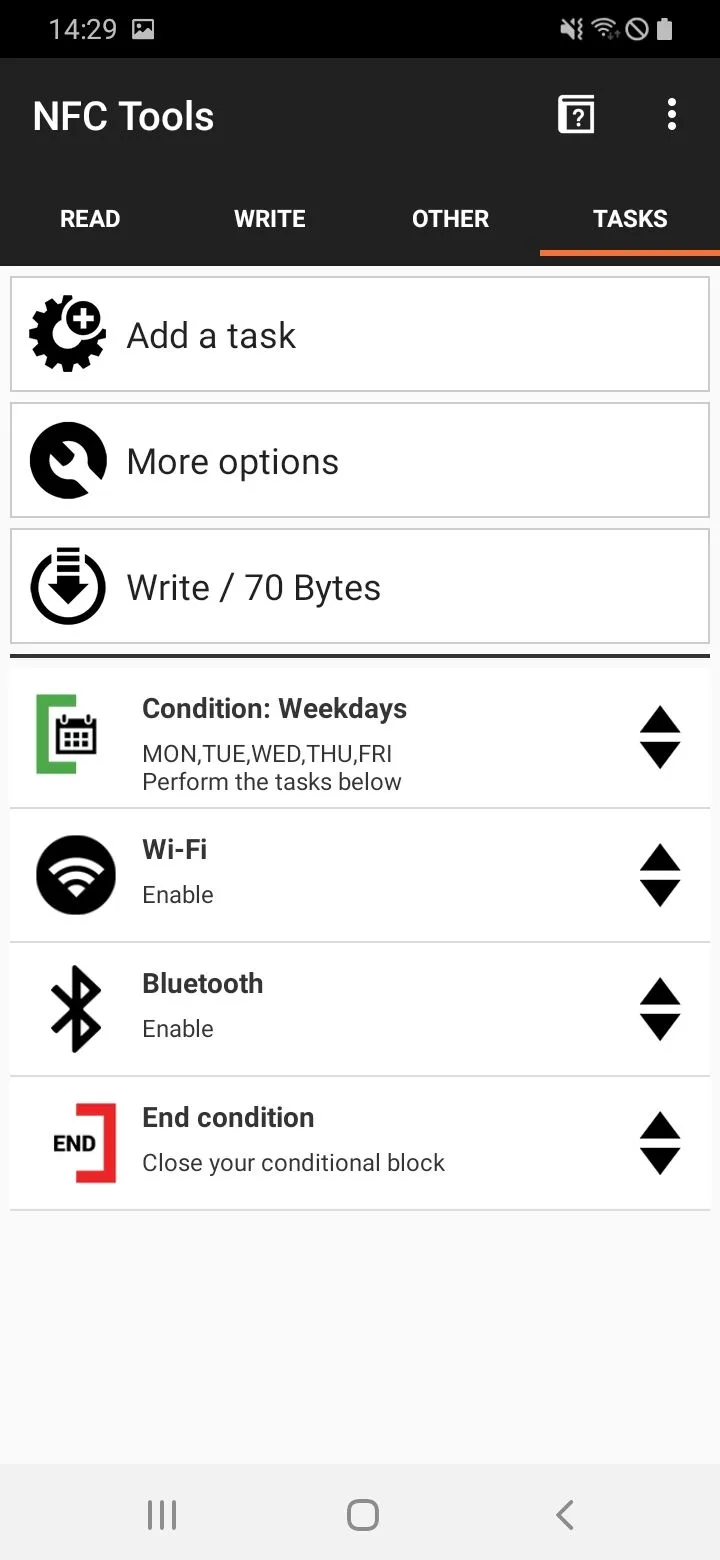
Task: Go back with the system back button
Action: tap(565, 1515)
